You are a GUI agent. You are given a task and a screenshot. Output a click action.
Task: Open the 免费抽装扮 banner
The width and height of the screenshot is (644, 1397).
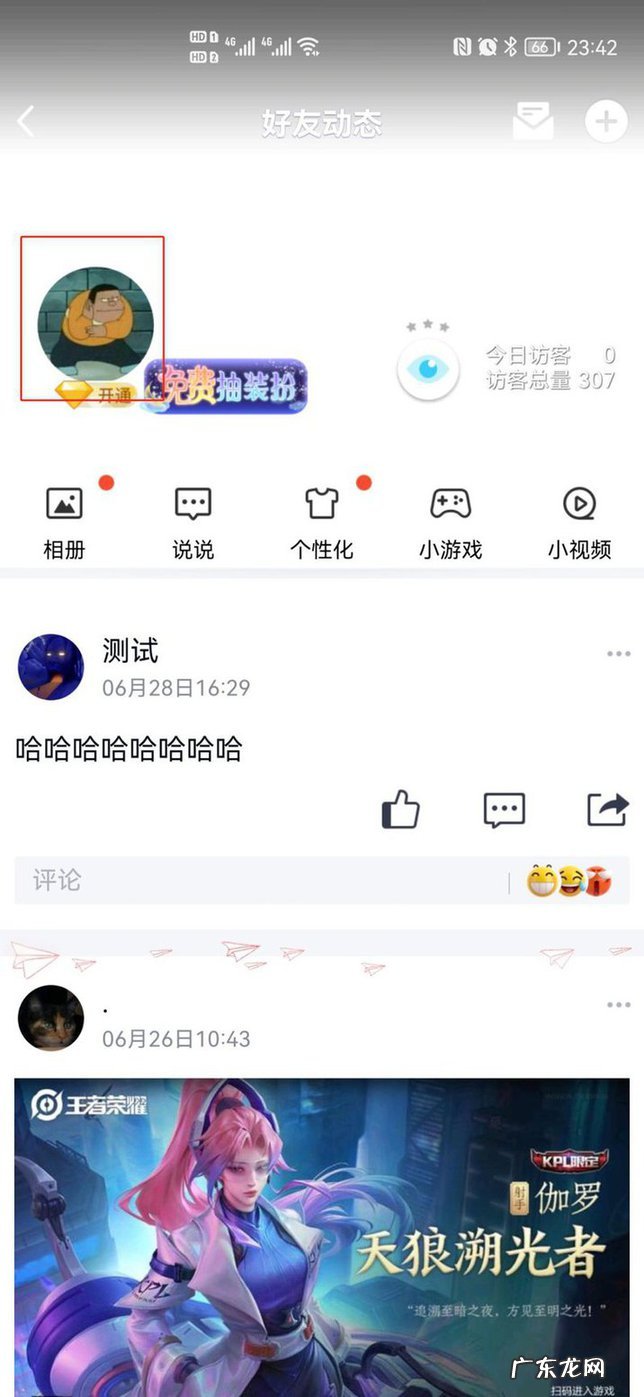(x=228, y=386)
